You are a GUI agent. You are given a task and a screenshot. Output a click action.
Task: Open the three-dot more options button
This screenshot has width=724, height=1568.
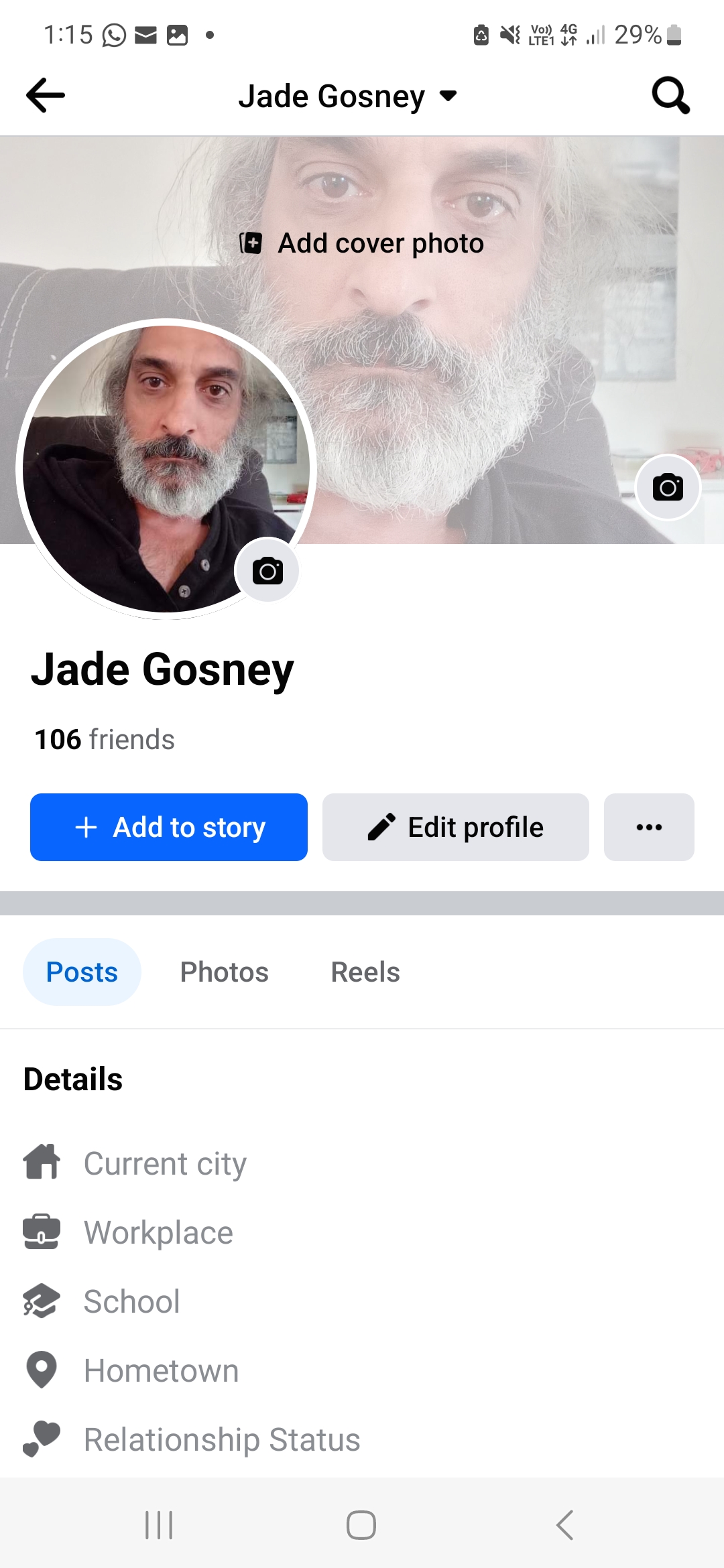point(649,827)
